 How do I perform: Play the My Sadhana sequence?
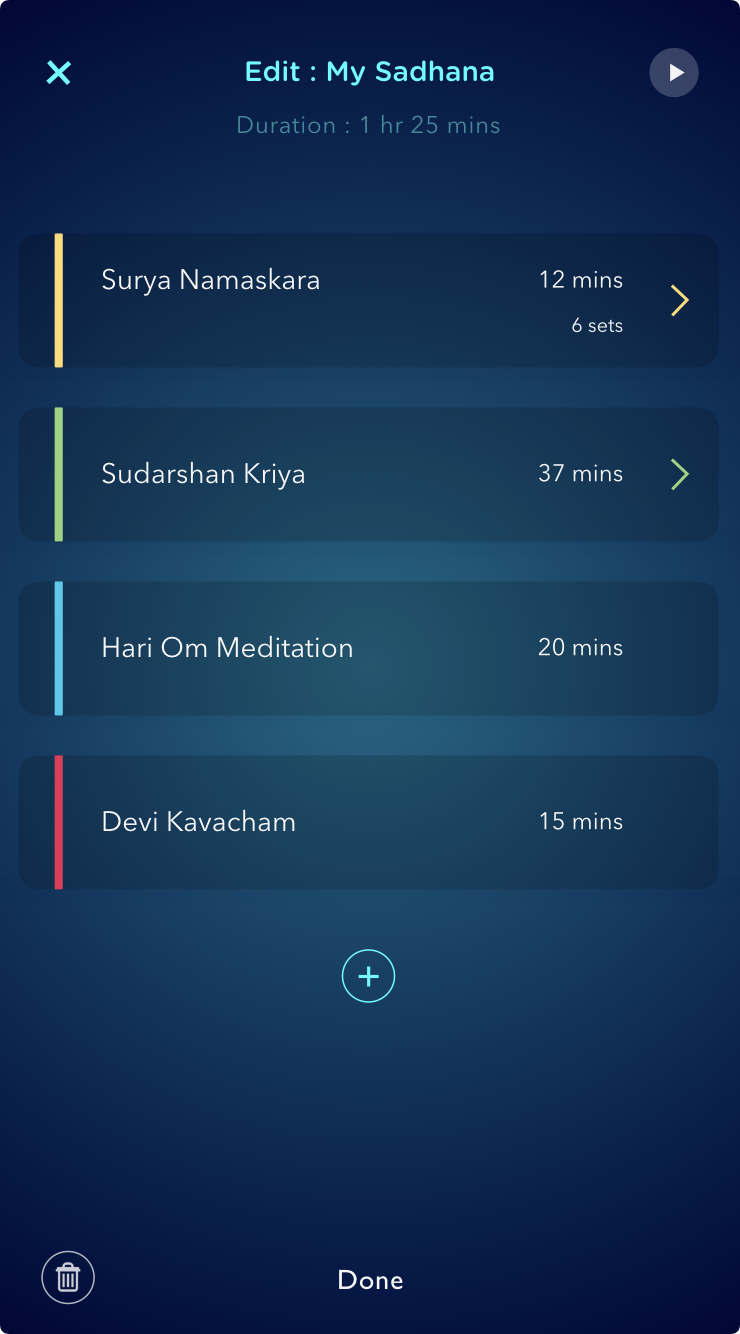pyautogui.click(x=674, y=73)
